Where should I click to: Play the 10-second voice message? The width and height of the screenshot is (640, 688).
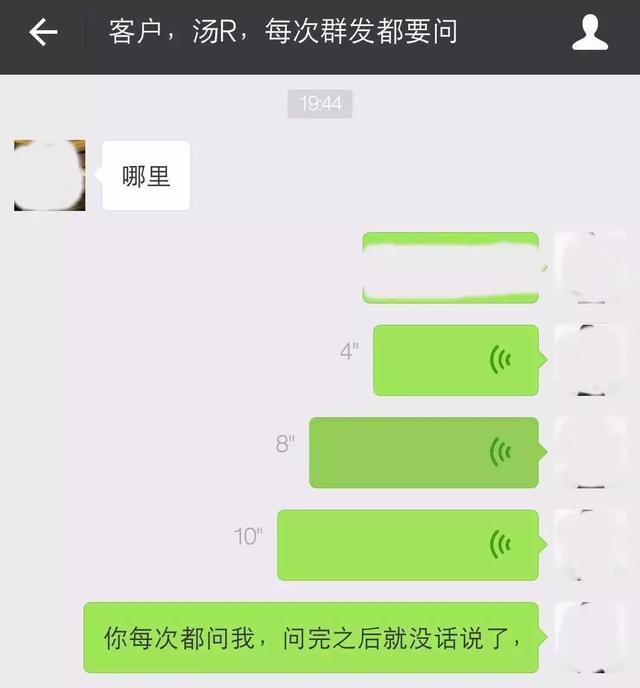click(x=408, y=544)
